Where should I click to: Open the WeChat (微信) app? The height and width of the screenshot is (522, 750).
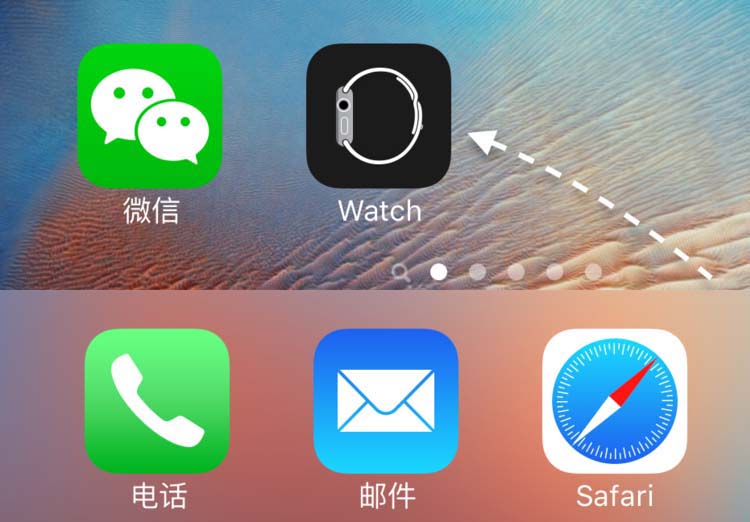(x=149, y=115)
